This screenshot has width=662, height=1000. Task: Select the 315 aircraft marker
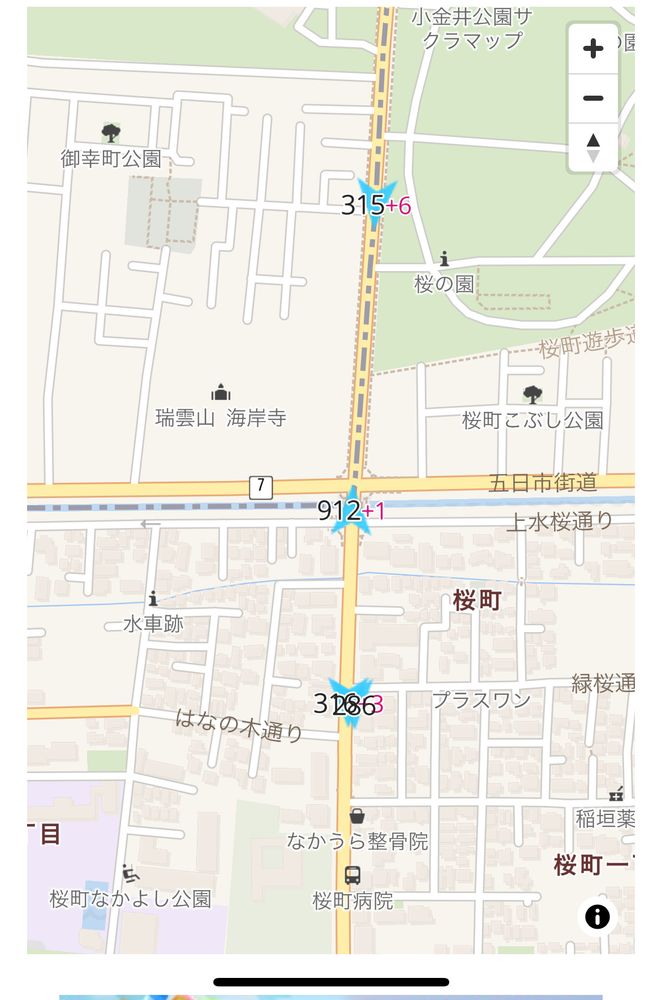pyautogui.click(x=376, y=203)
